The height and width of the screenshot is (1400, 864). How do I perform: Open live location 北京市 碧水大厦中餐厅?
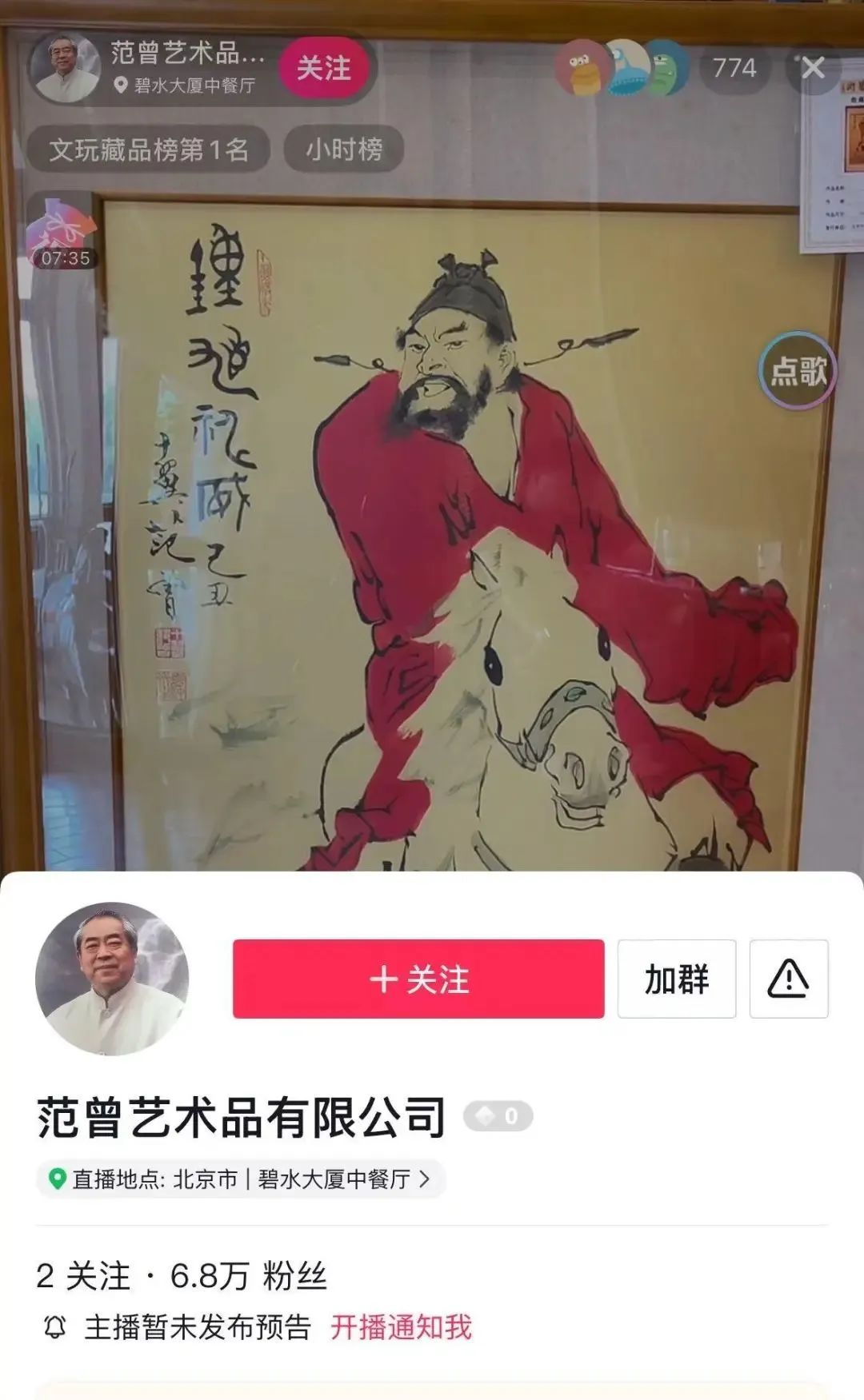click(x=240, y=1179)
